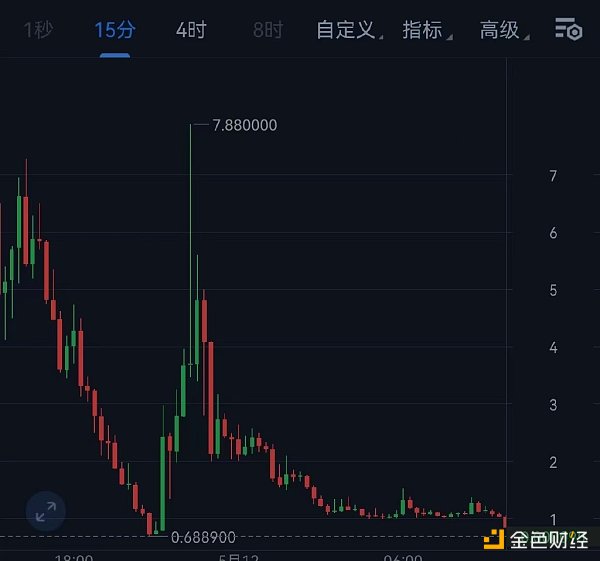Open the 自定义 interval dropdown

(346, 30)
